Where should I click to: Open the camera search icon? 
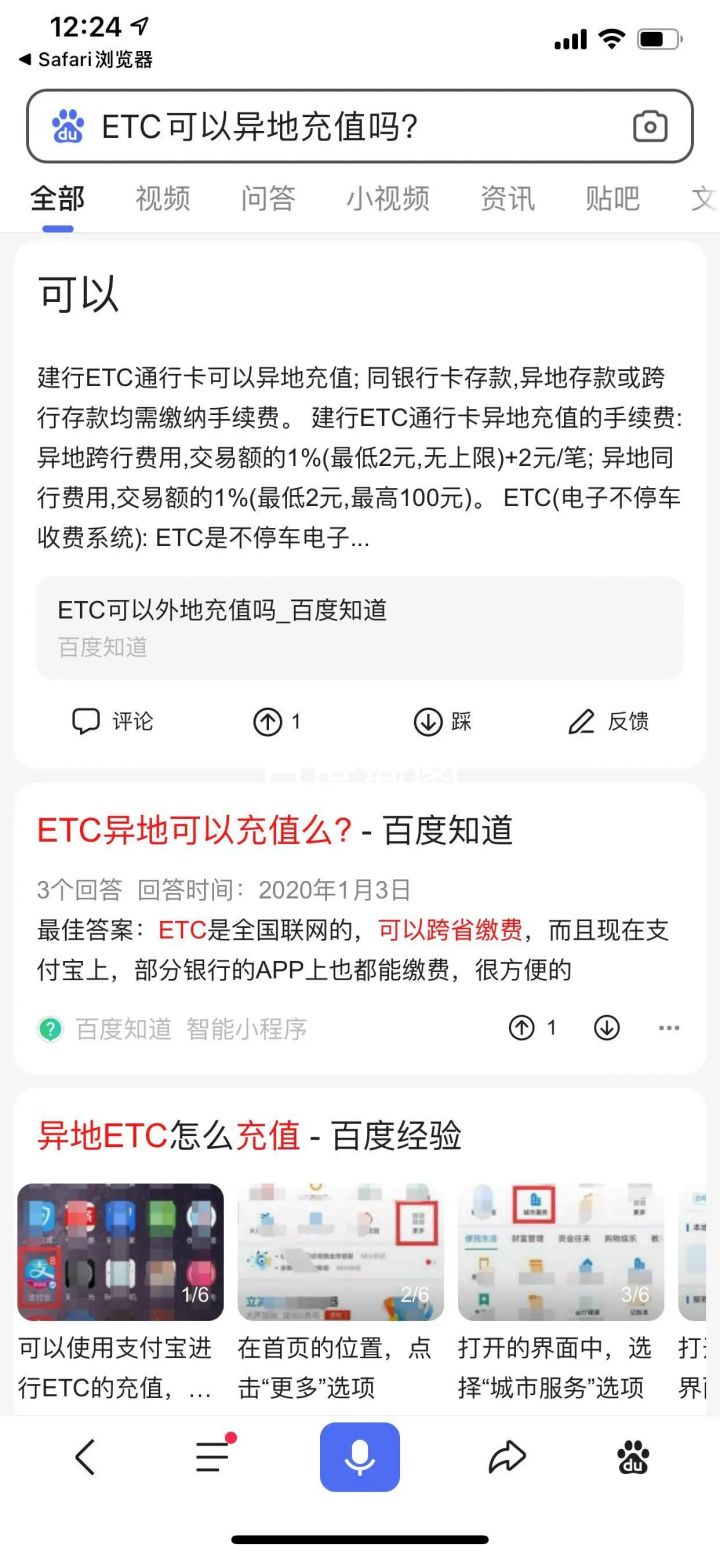point(650,127)
